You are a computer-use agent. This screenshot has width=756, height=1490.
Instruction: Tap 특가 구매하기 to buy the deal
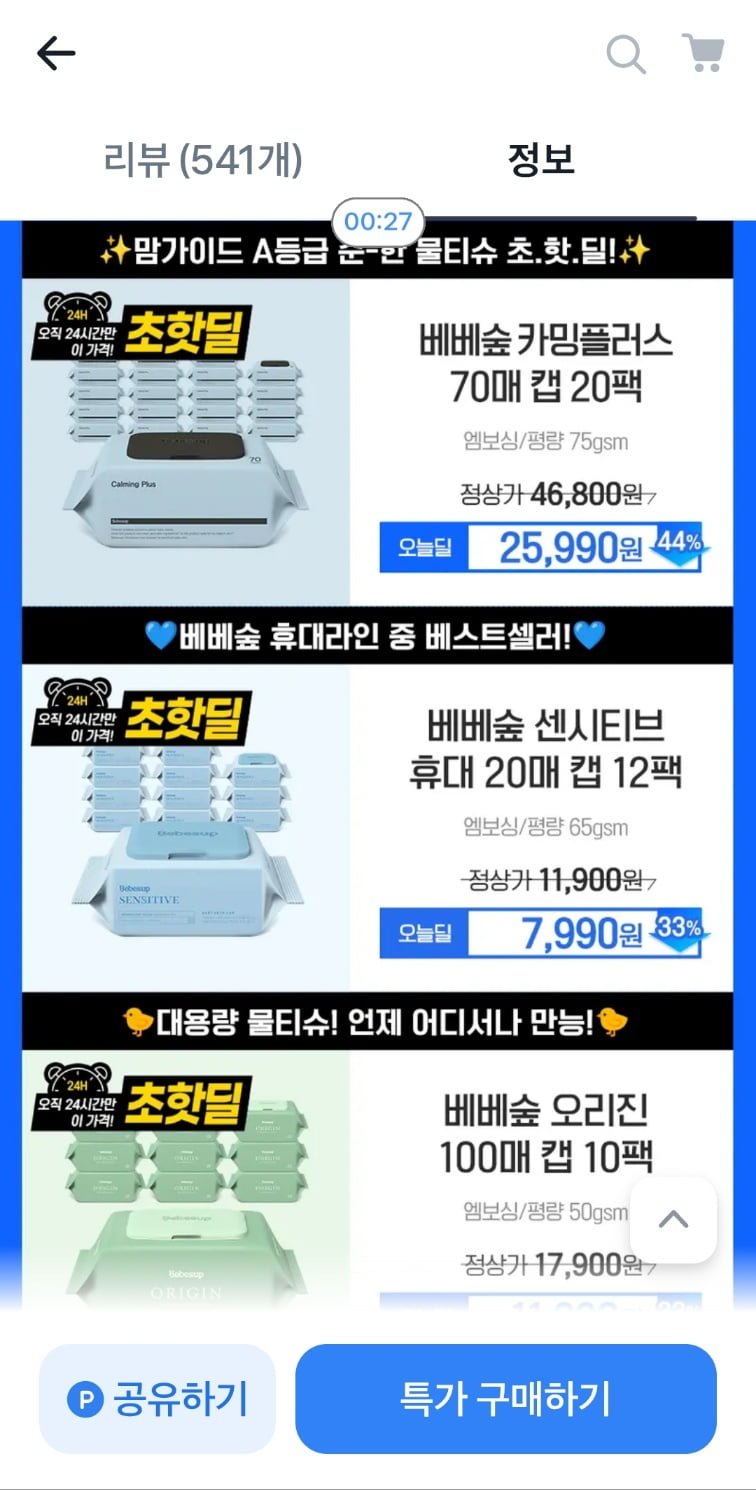506,1399
